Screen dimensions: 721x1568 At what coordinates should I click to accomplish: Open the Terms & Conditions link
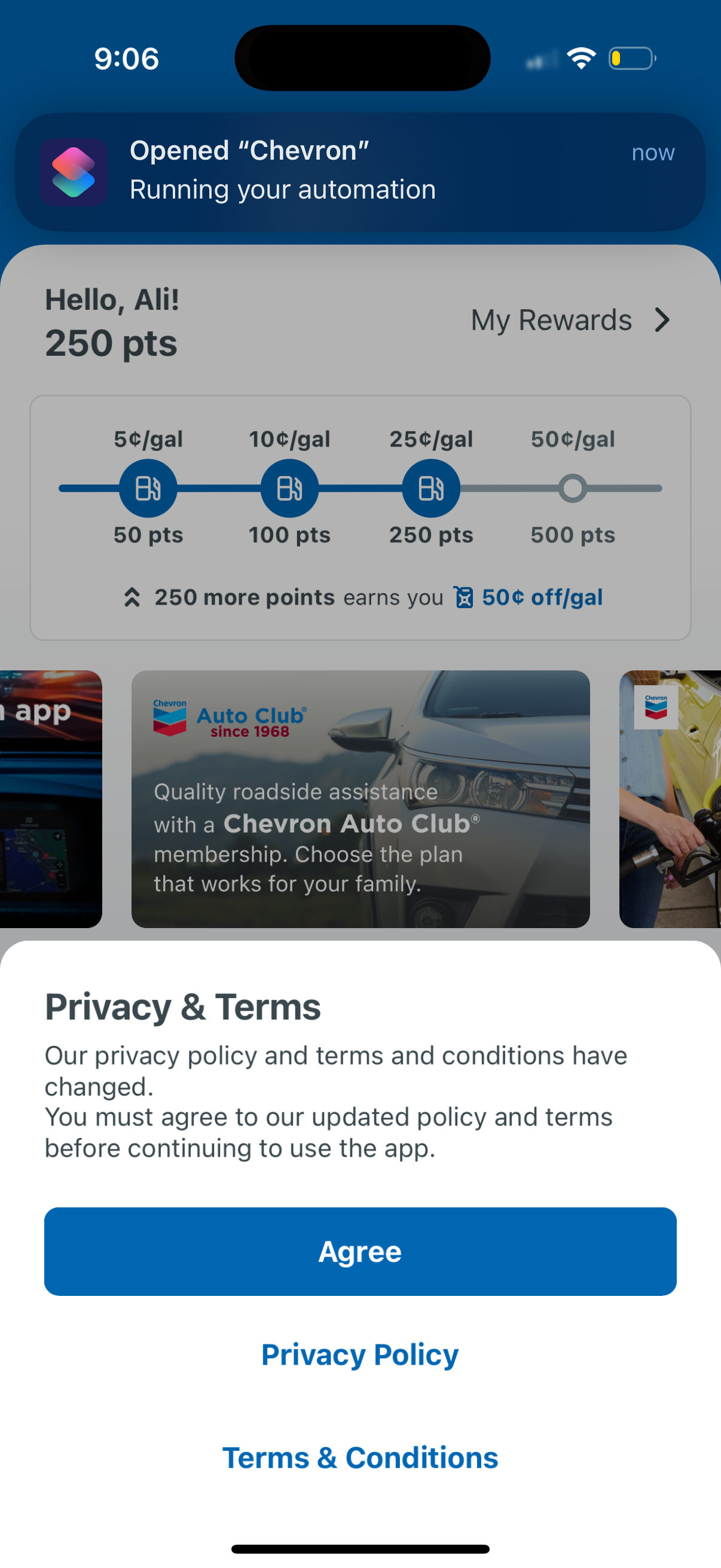click(360, 1457)
